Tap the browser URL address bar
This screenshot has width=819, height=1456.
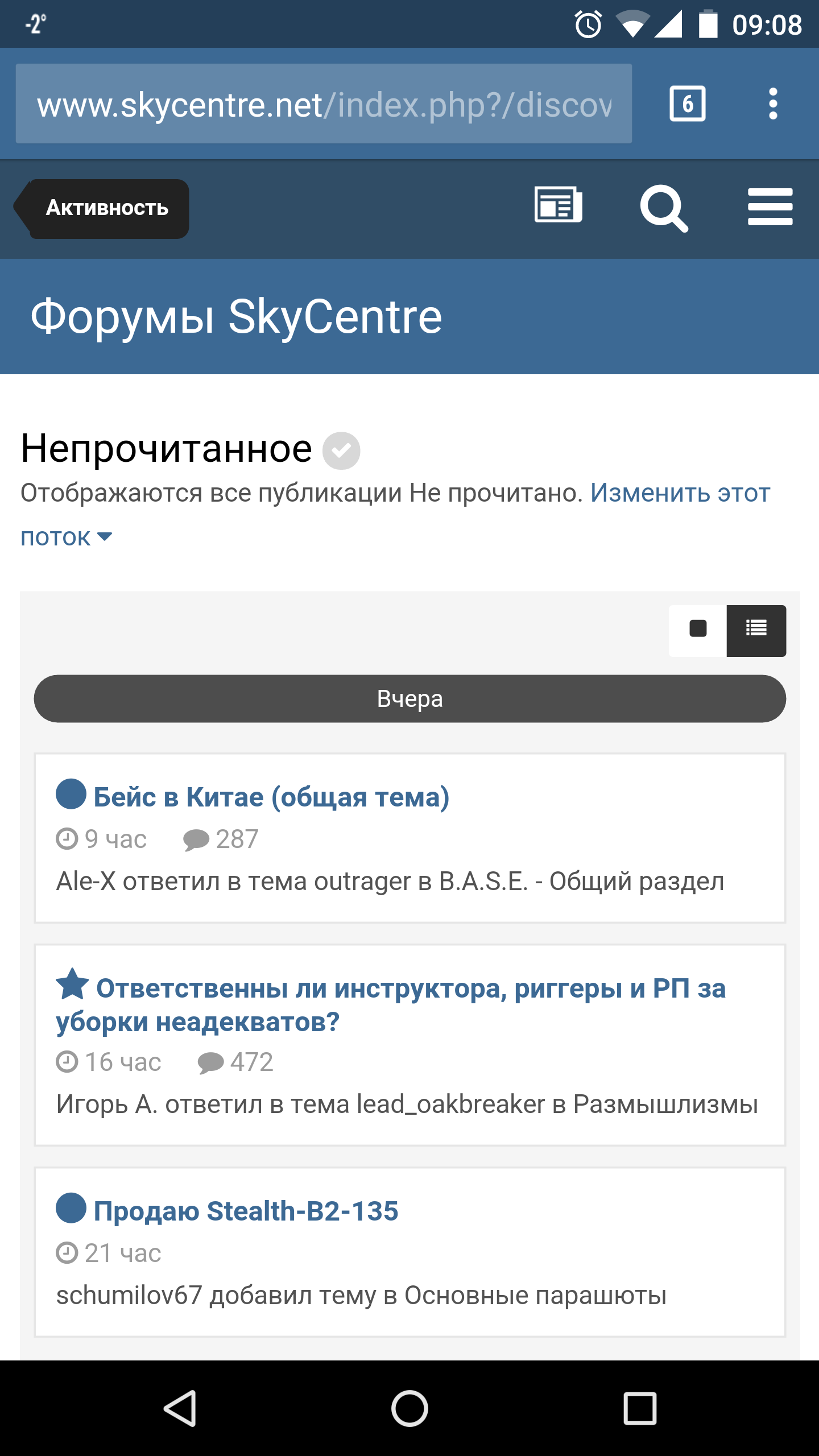(x=324, y=104)
